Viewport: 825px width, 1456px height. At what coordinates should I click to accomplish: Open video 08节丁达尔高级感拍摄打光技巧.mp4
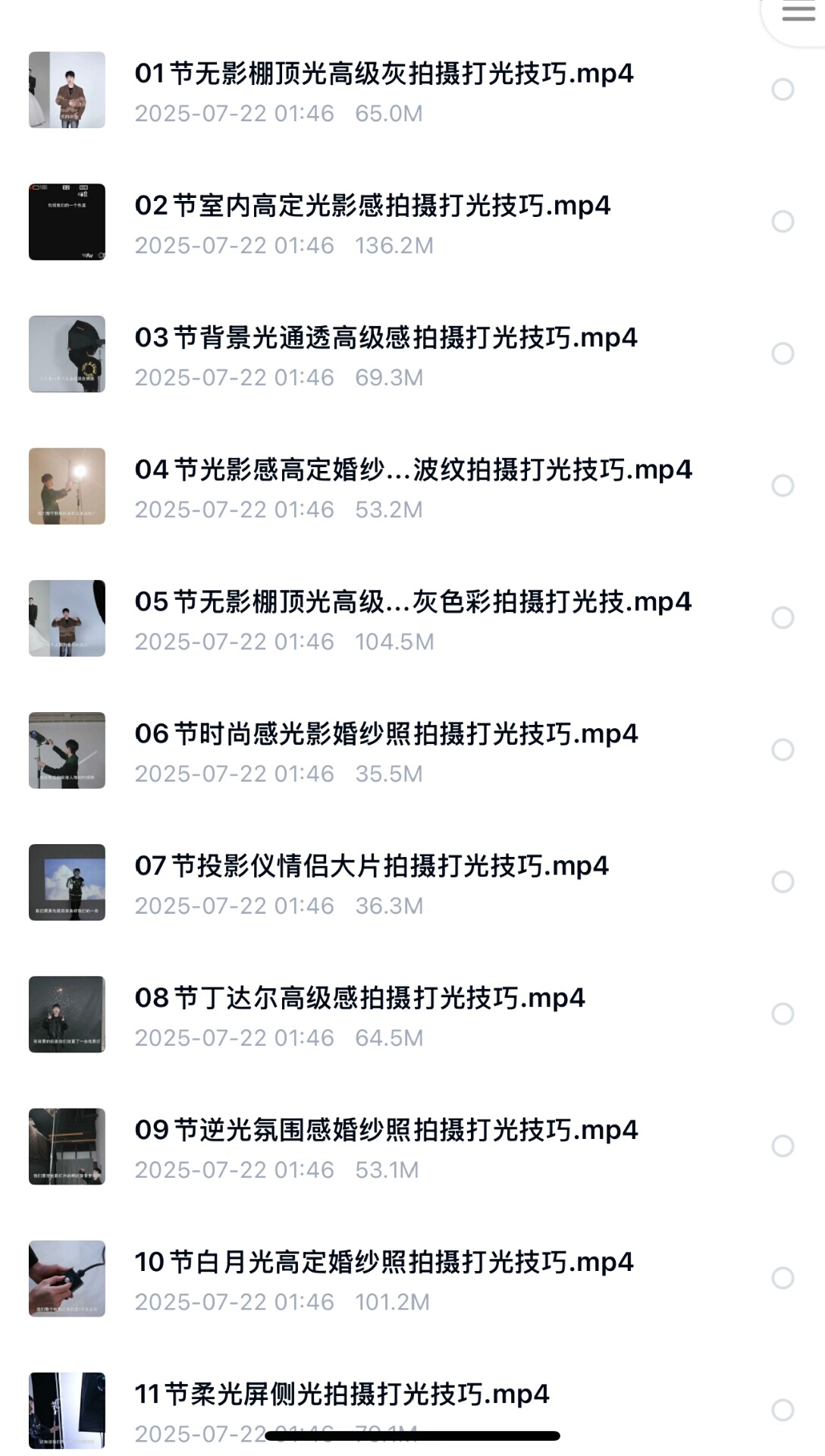(359, 998)
